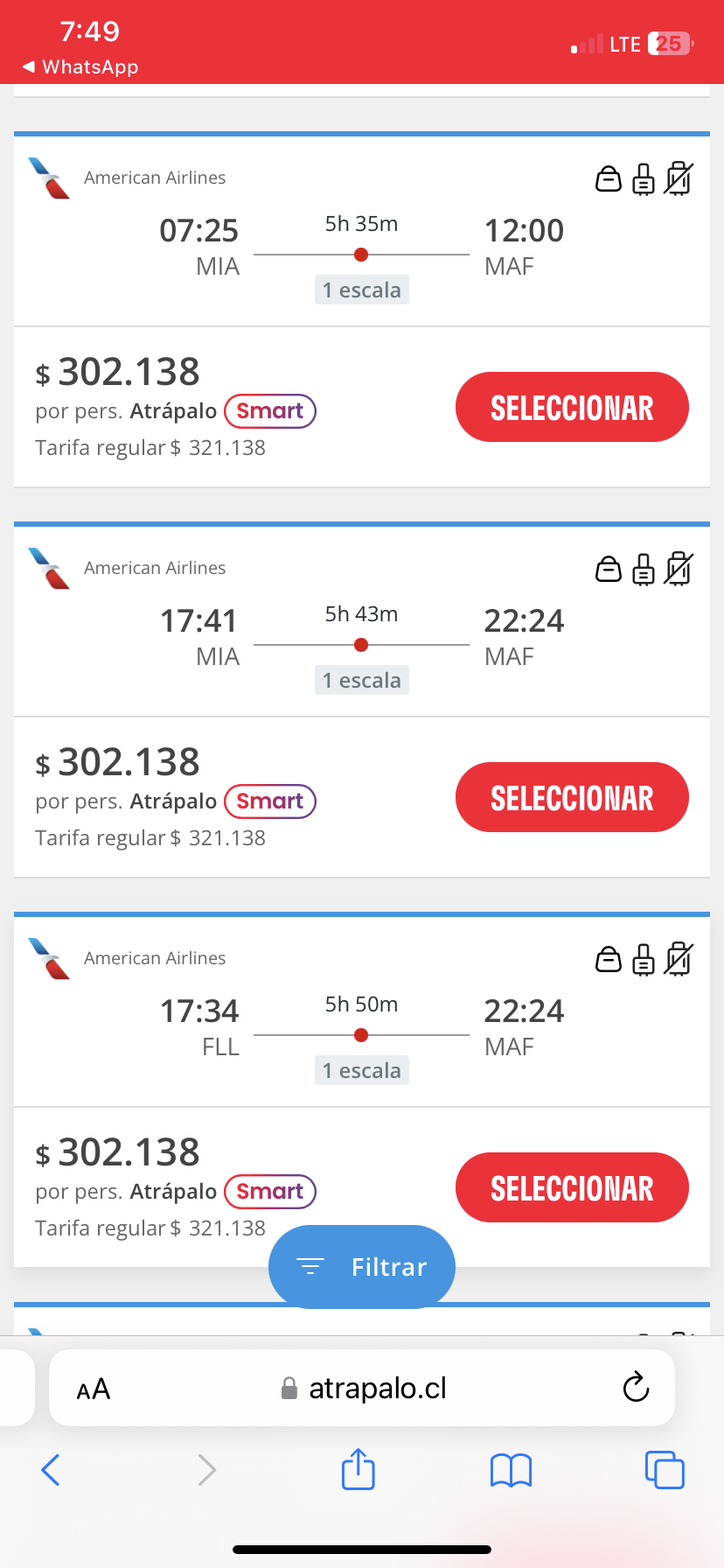724x1568 pixels.
Task: Share this page from Safari
Action: click(x=359, y=1469)
